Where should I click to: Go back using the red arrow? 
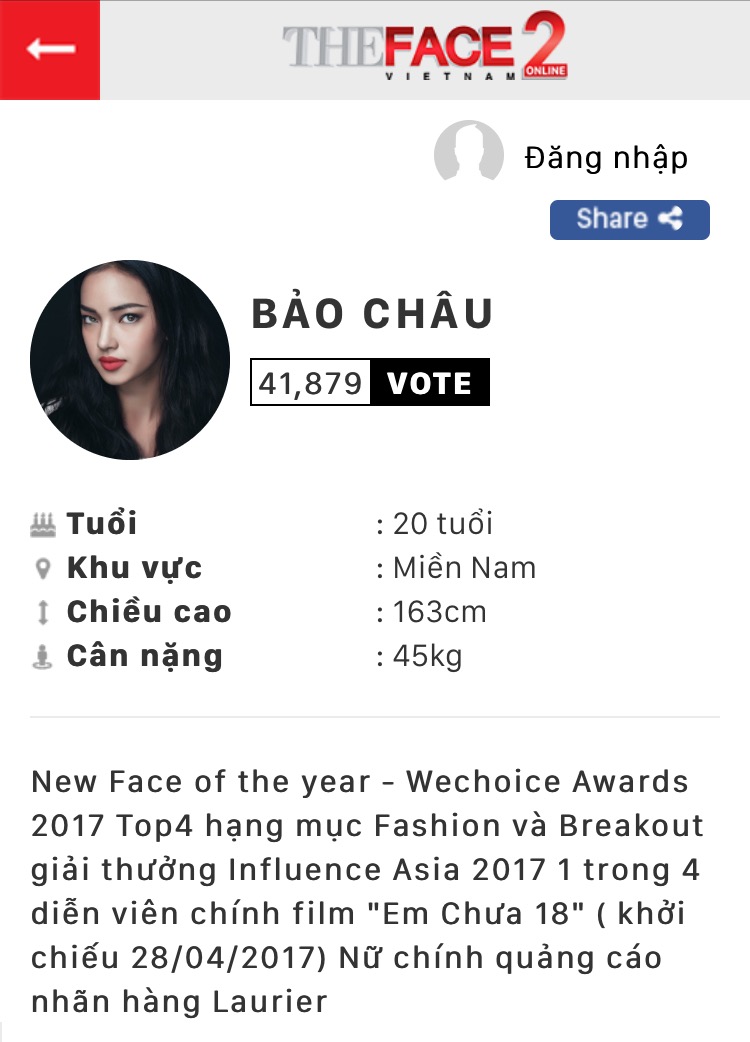50,49
